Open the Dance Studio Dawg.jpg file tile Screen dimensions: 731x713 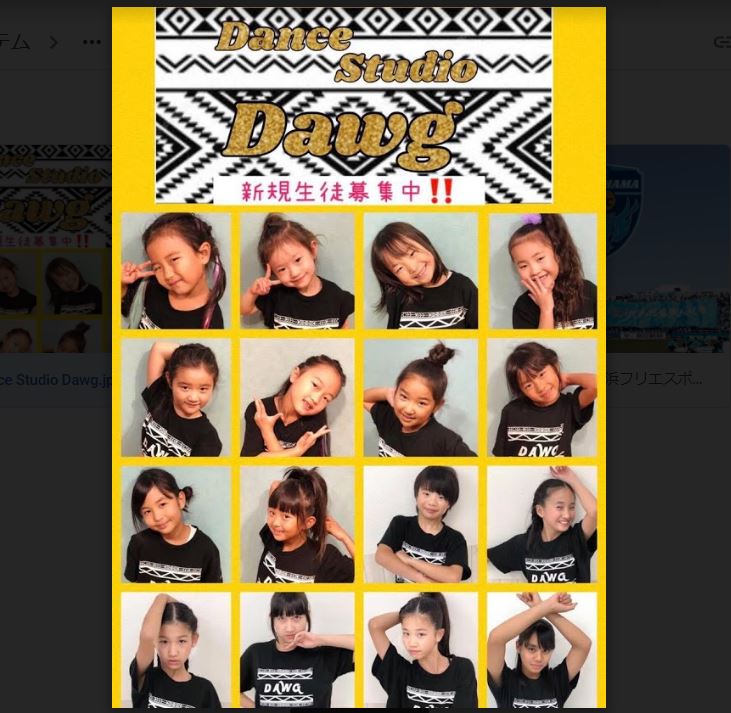pyautogui.click(x=55, y=270)
